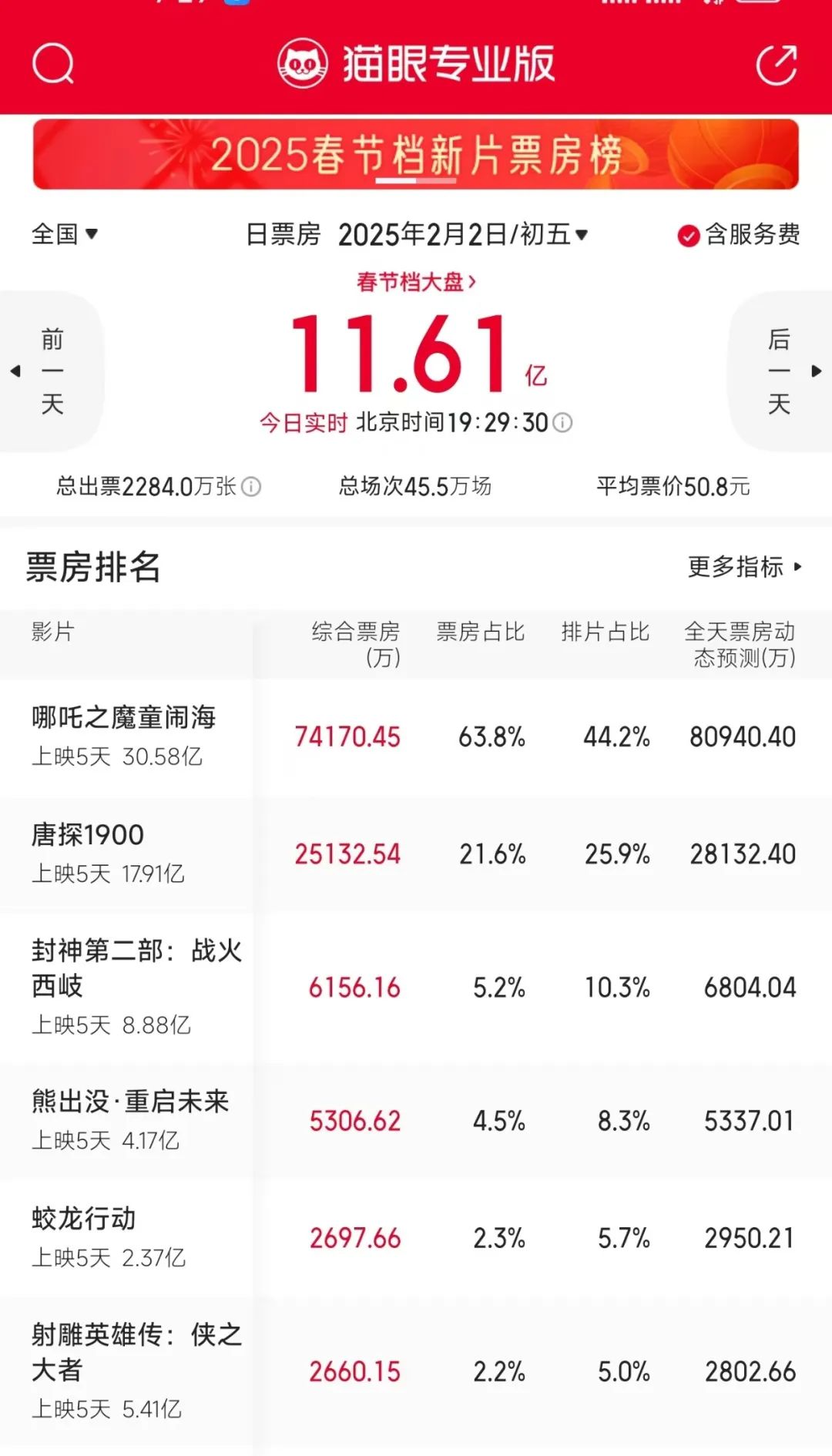Image resolution: width=832 pixels, height=1456 pixels.
Task: Open the 2025春节档新片票房榜 banner
Action: [416, 154]
